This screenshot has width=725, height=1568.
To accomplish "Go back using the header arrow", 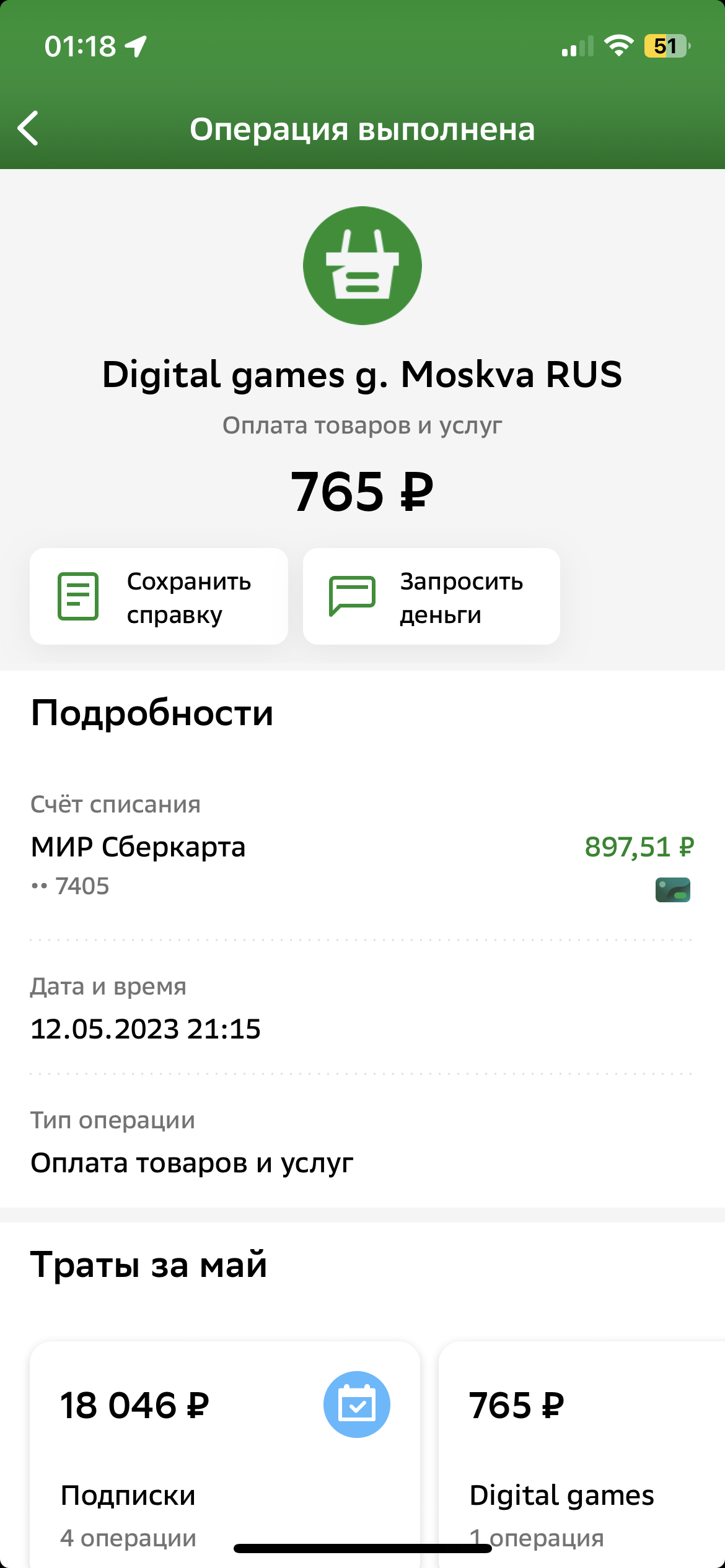I will pos(29,128).
